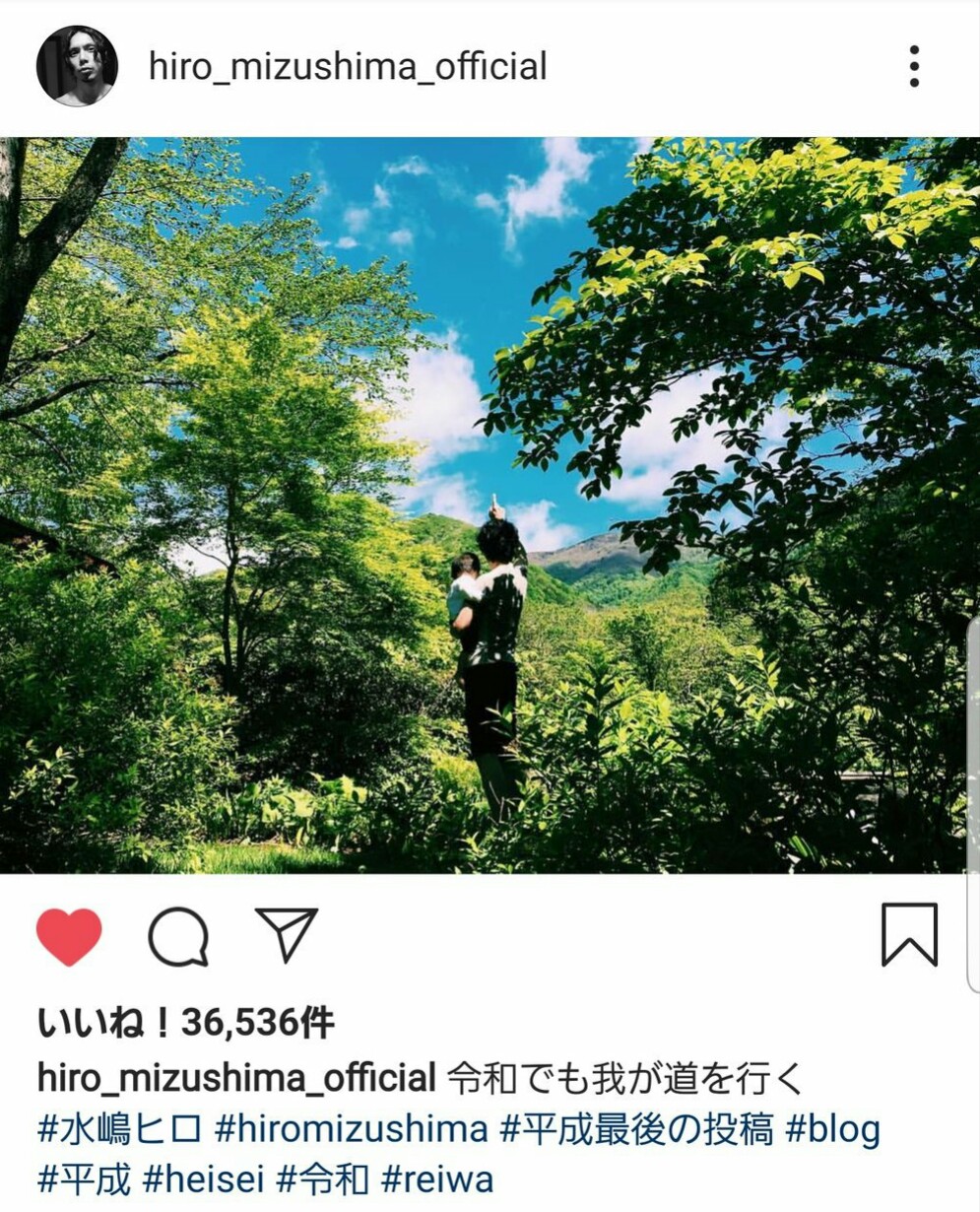Tap the hiro_mizushima_official username in the header
Image resolution: width=980 pixels, height=1212 pixels.
pyautogui.click(x=347, y=66)
